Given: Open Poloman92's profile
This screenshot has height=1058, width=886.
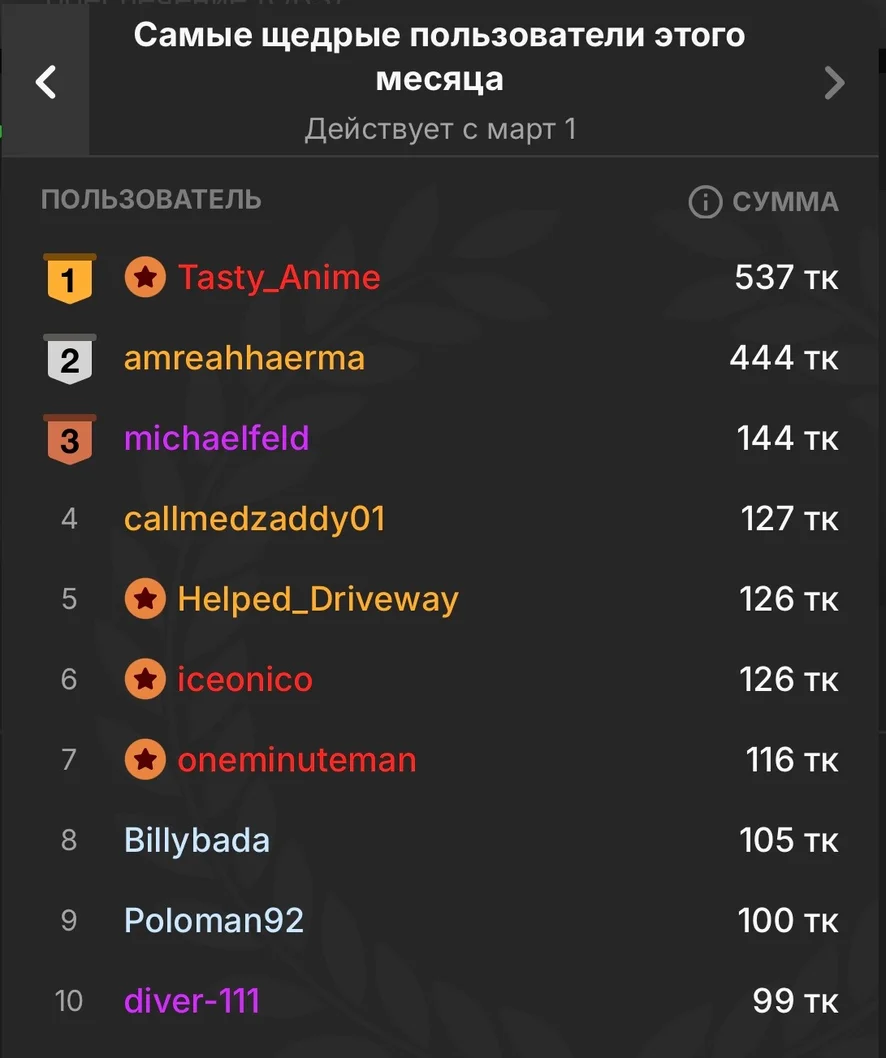Looking at the screenshot, I should 214,920.
